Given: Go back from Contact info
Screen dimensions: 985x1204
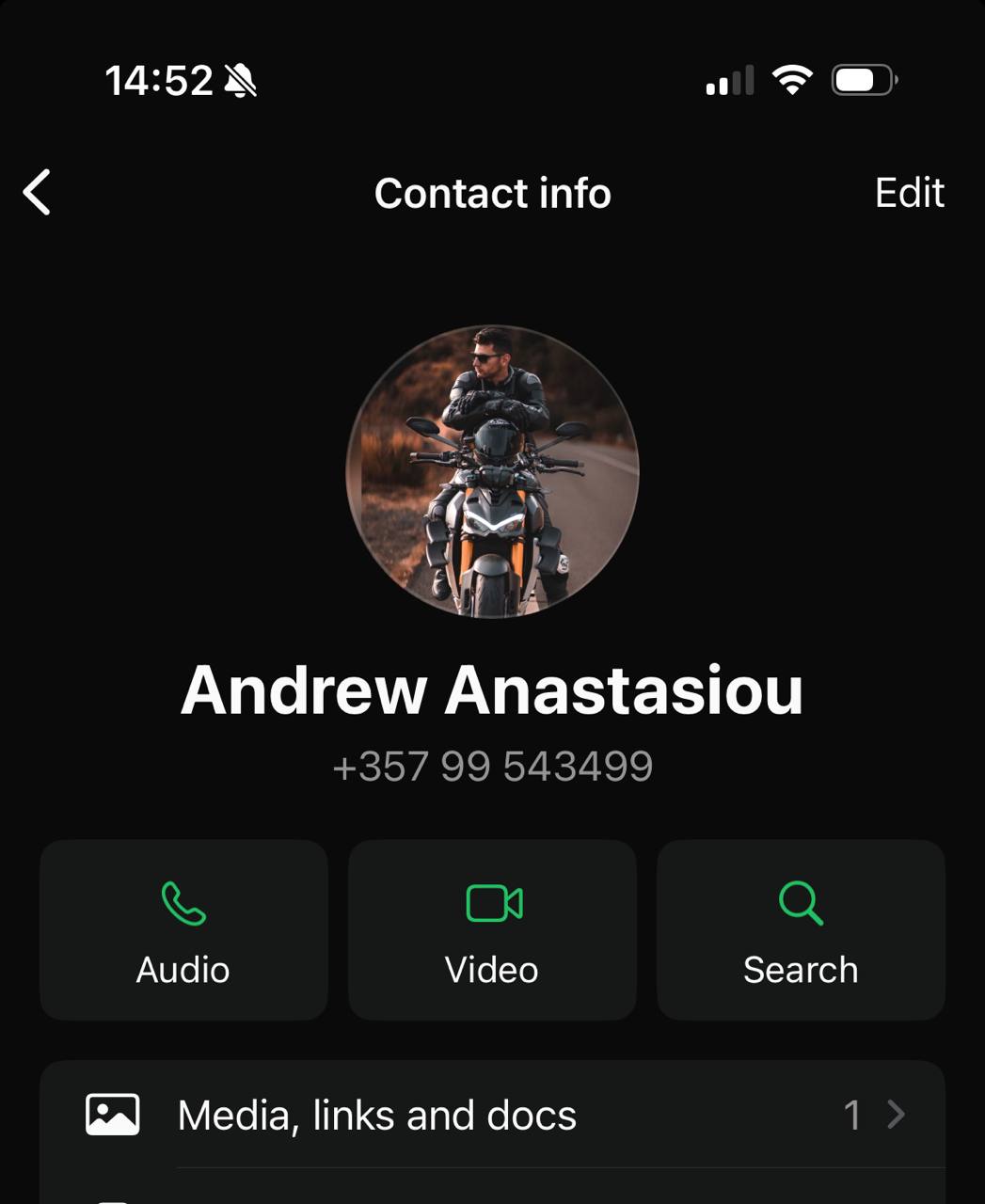Looking at the screenshot, I should tap(38, 193).
